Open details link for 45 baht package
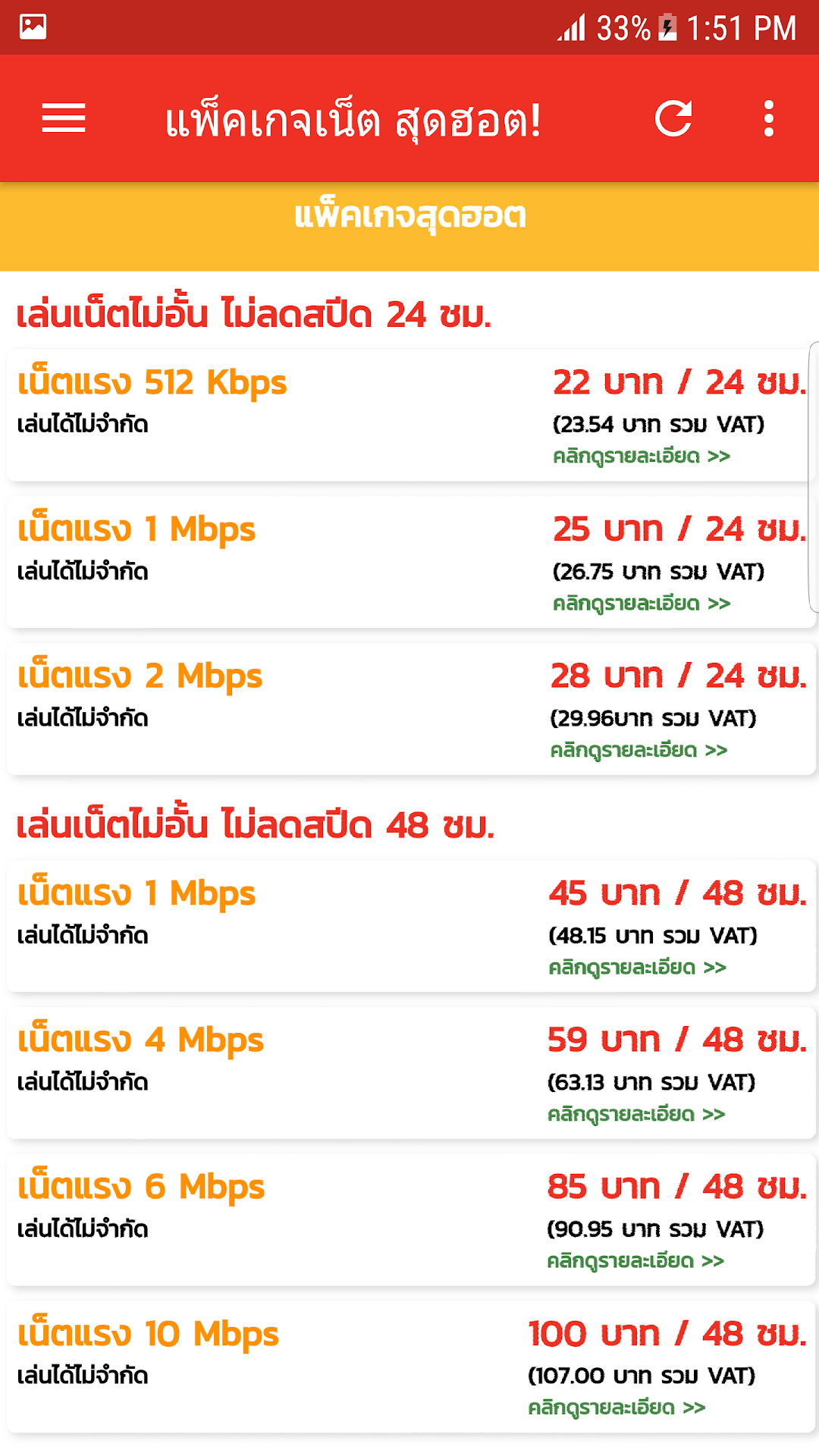Screen dimensions: 819x1456 point(638,968)
